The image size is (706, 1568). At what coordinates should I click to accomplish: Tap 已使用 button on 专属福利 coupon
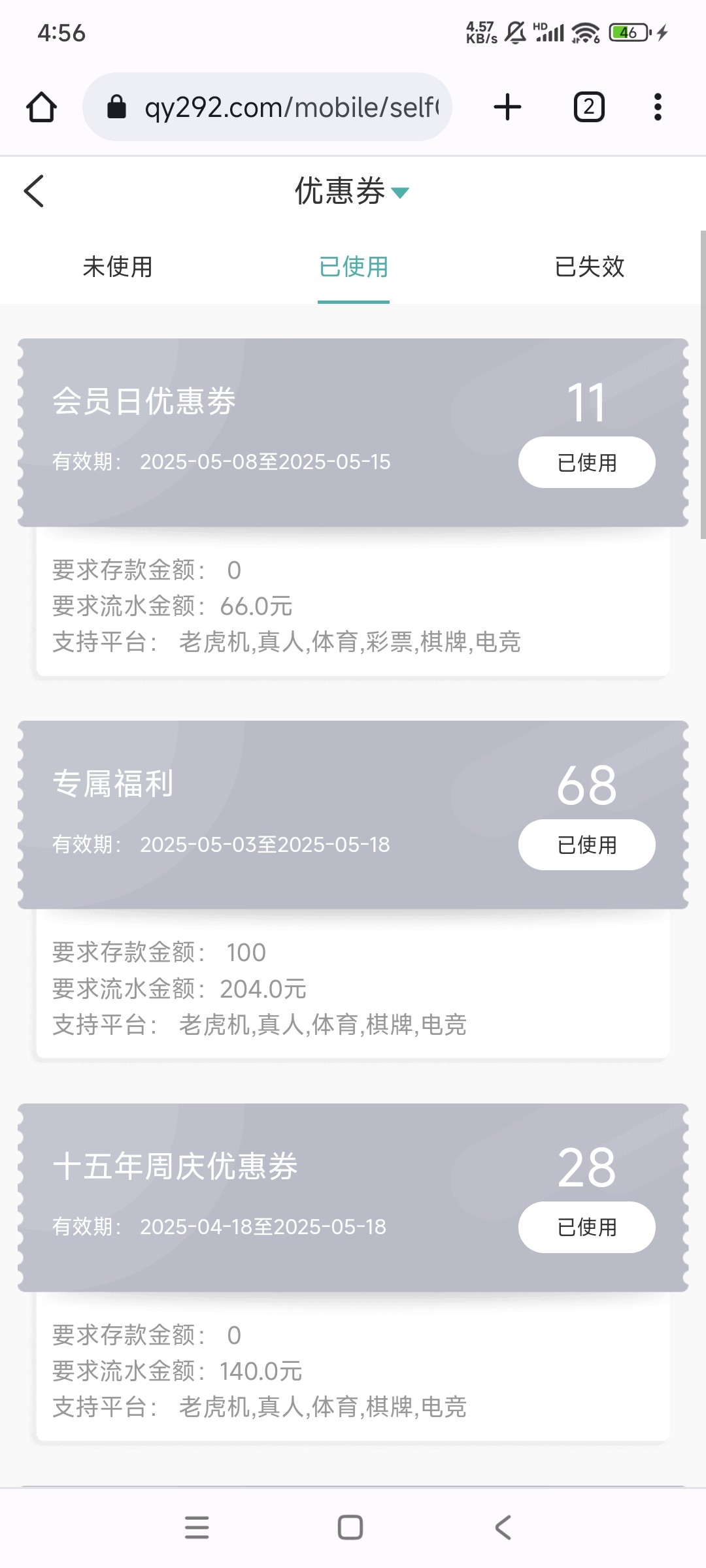587,845
